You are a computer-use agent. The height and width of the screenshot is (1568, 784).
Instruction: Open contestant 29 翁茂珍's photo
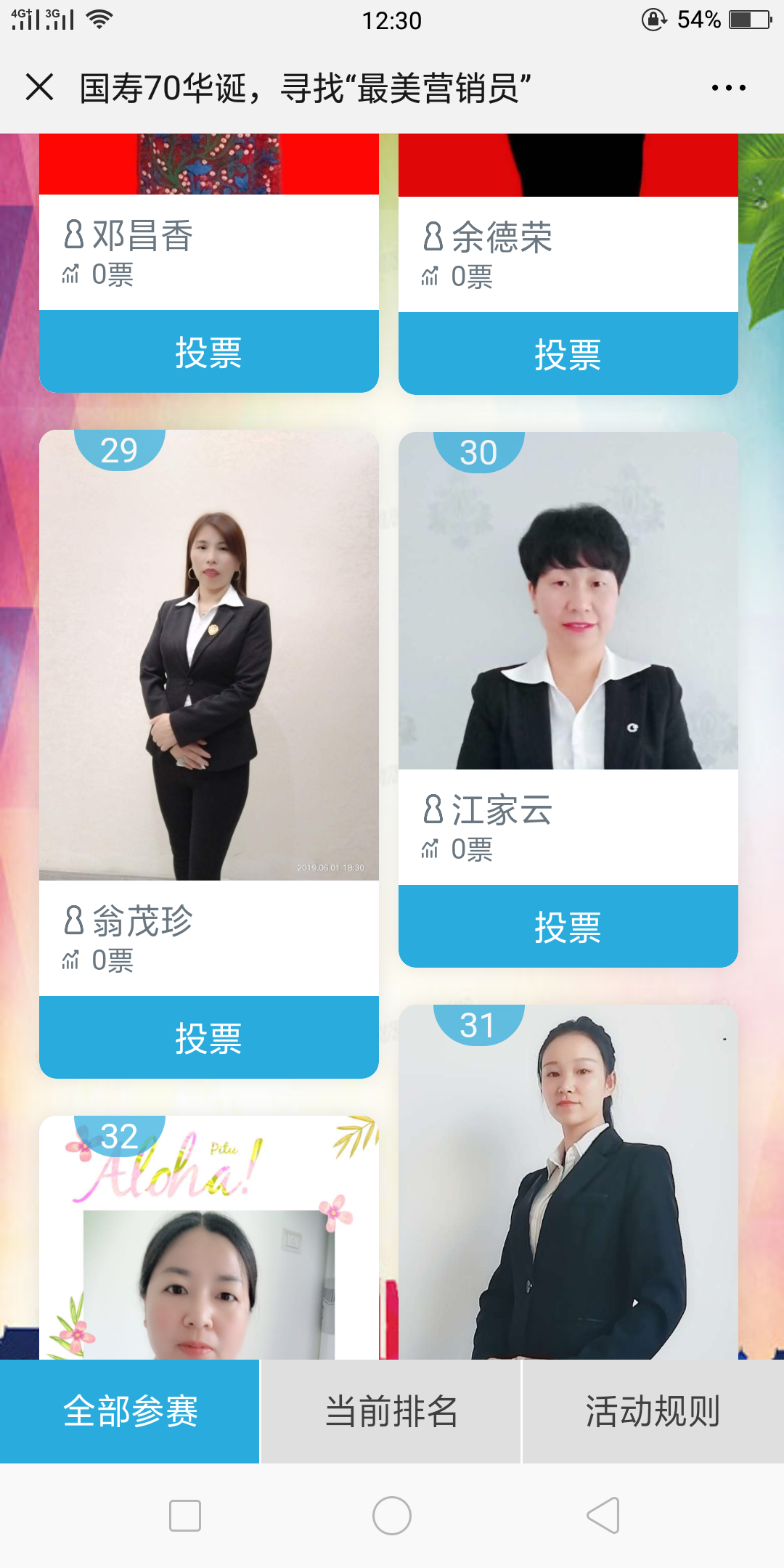click(209, 656)
